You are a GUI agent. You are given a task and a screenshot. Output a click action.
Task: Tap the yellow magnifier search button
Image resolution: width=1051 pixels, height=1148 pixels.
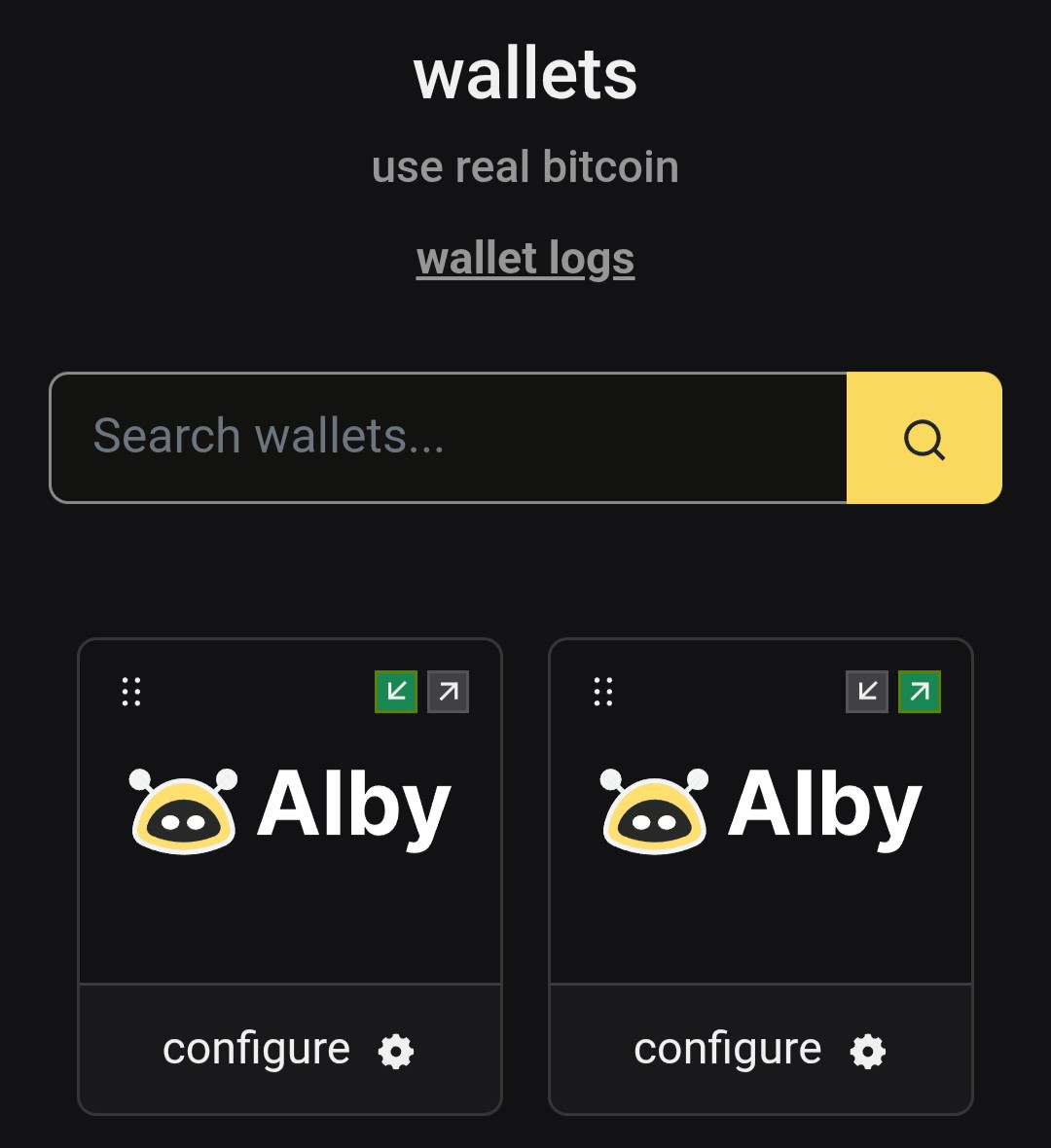(924, 438)
